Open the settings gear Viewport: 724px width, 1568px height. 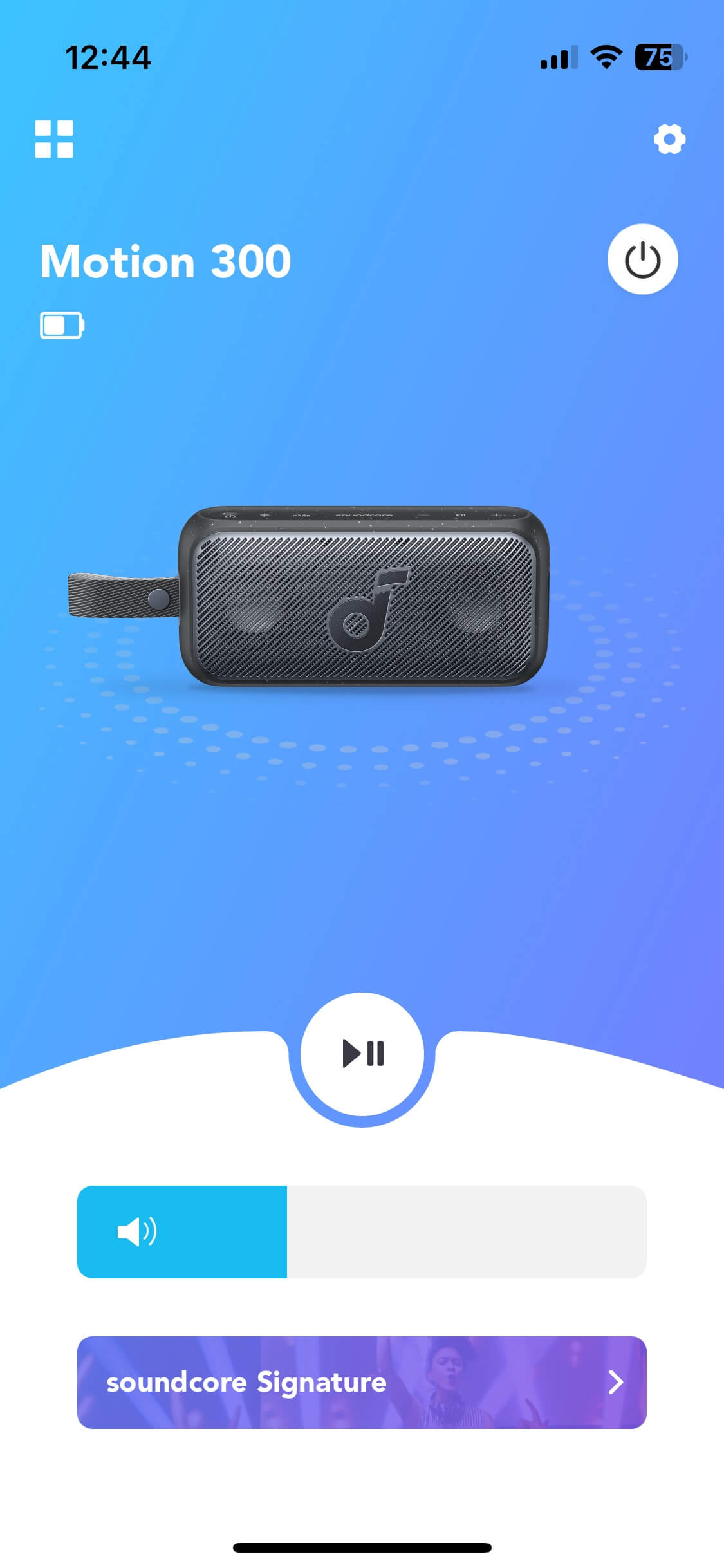669,139
